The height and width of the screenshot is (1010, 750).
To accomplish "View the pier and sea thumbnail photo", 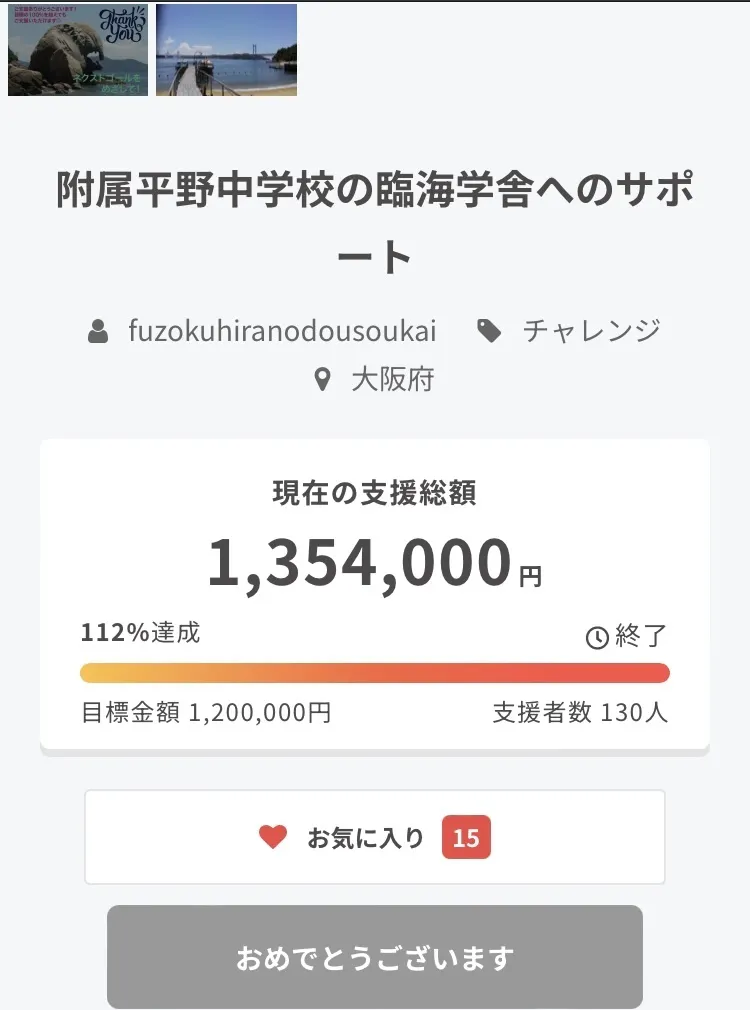I will coord(226,50).
